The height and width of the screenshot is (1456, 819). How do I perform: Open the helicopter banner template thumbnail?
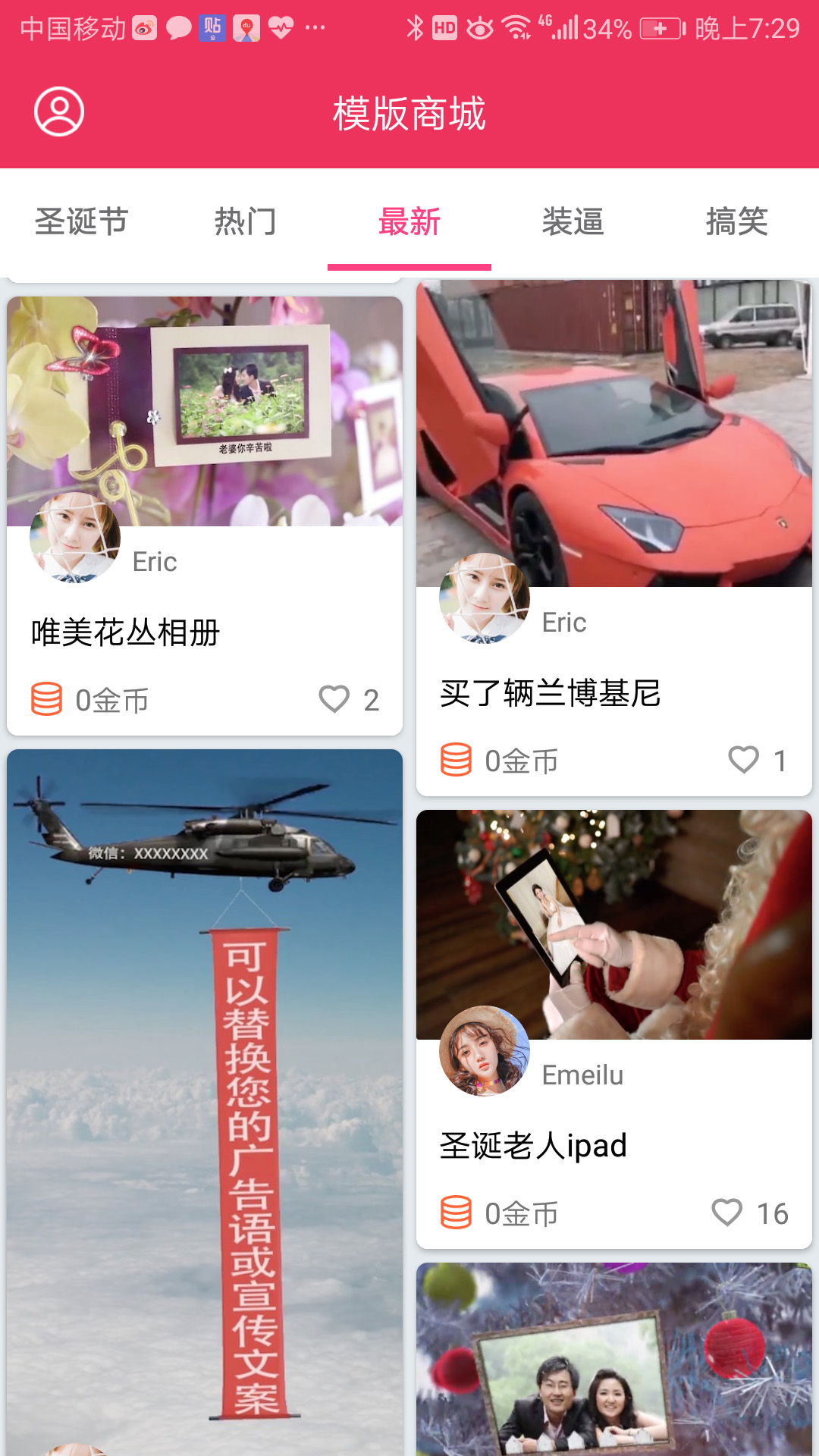pos(205,1062)
